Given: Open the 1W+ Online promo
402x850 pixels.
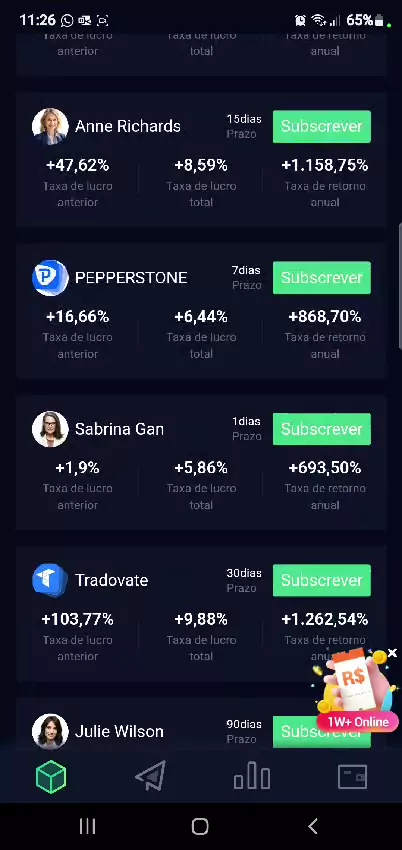Looking at the screenshot, I should [x=356, y=691].
